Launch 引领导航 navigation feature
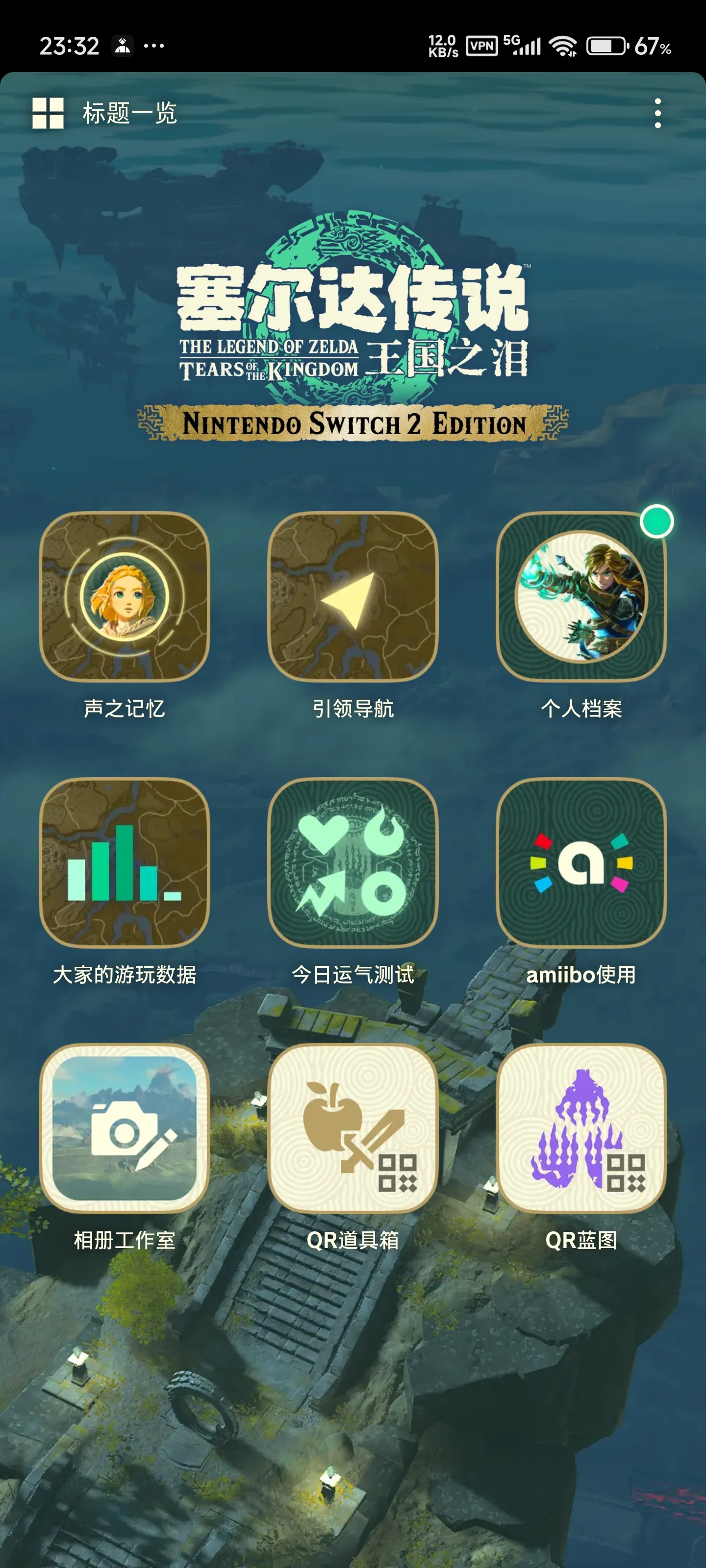Image resolution: width=706 pixels, height=1568 pixels. [x=353, y=596]
